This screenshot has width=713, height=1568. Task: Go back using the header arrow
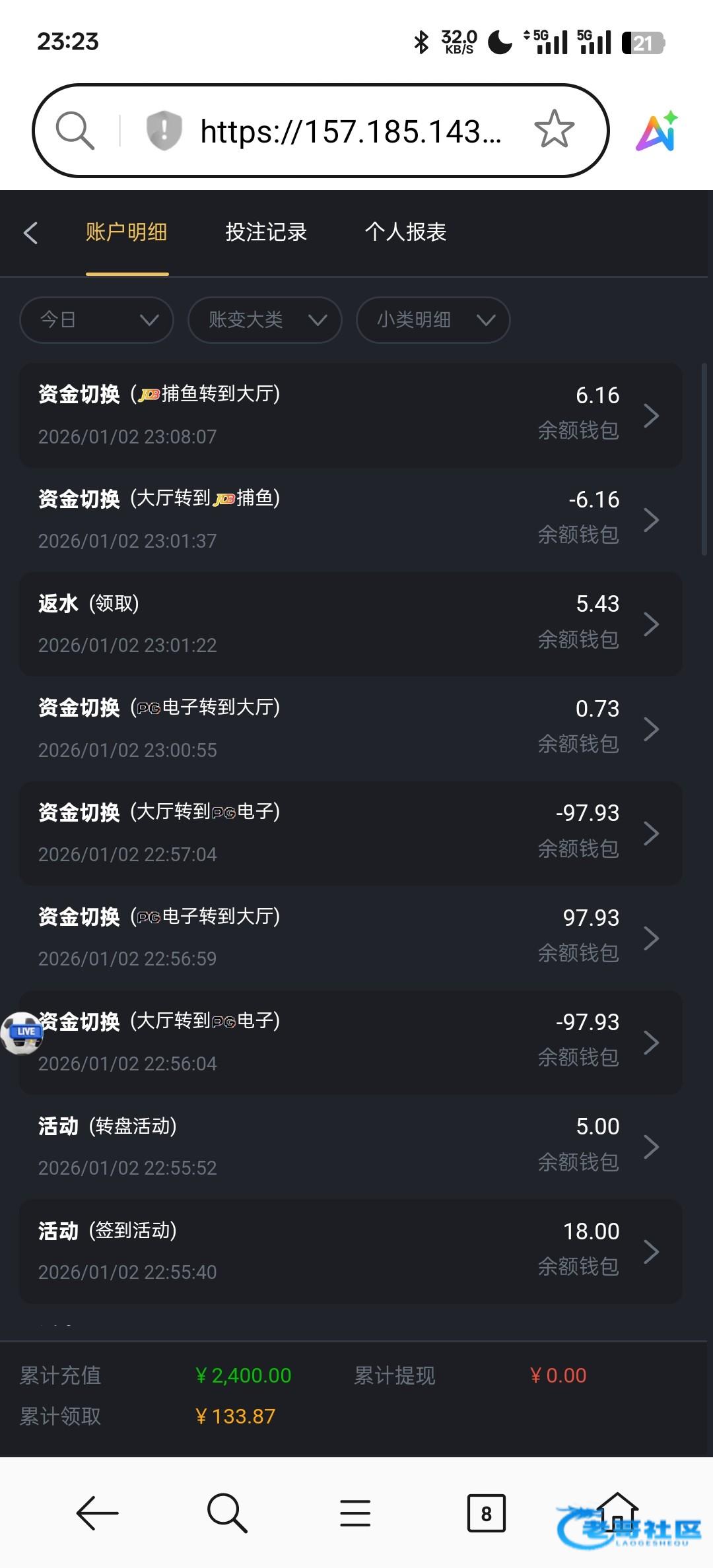[30, 233]
